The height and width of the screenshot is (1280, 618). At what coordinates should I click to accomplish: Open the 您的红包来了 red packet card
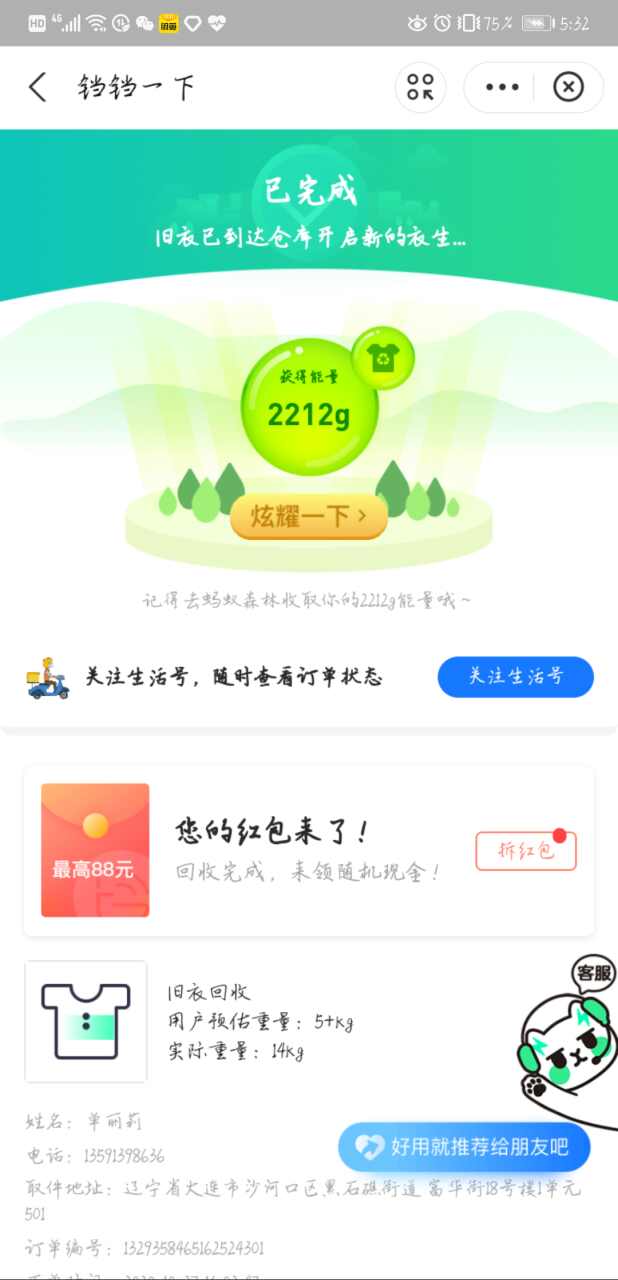click(x=300, y=850)
